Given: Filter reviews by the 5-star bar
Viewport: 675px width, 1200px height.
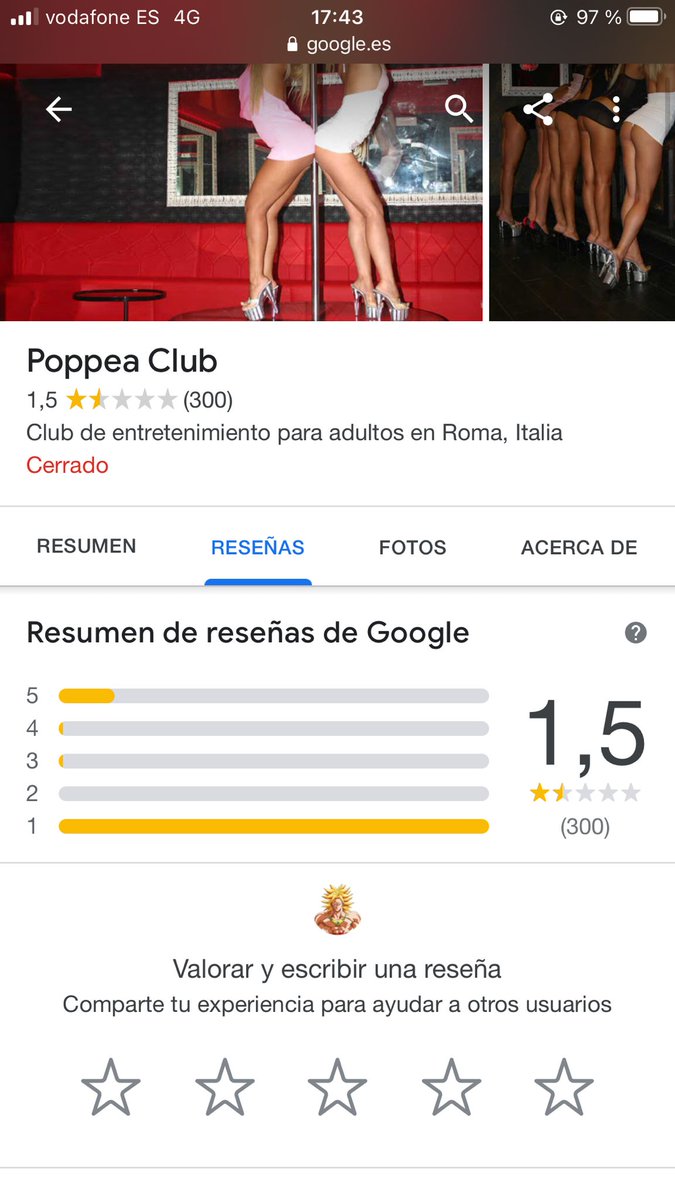Looking at the screenshot, I should 273,696.
